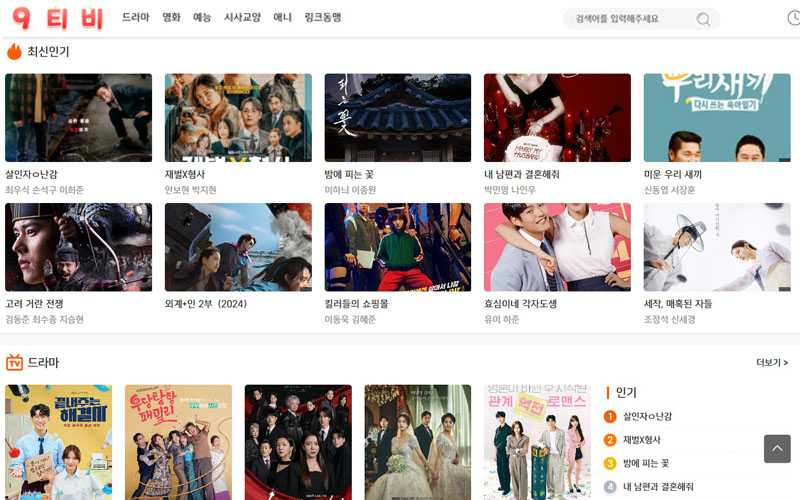The height and width of the screenshot is (500, 800).
Task: Open the 드라마 menu tab
Action: point(135,18)
